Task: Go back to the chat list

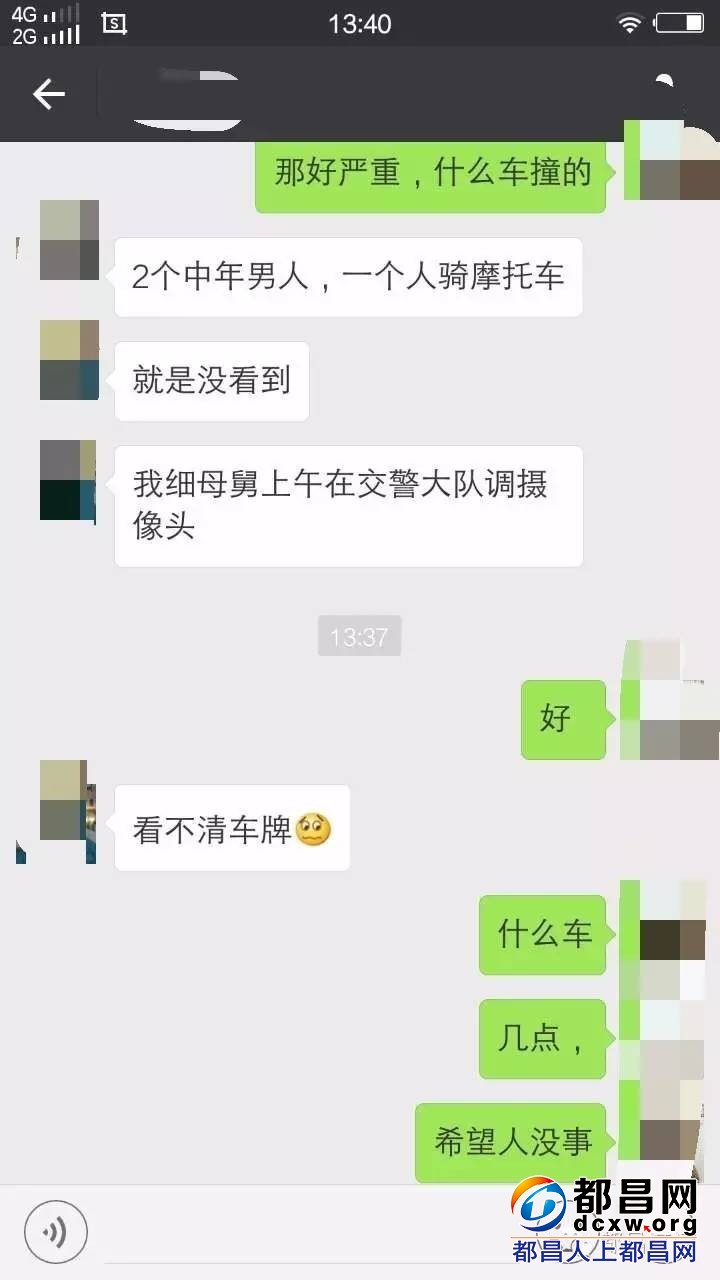Action: [48, 95]
